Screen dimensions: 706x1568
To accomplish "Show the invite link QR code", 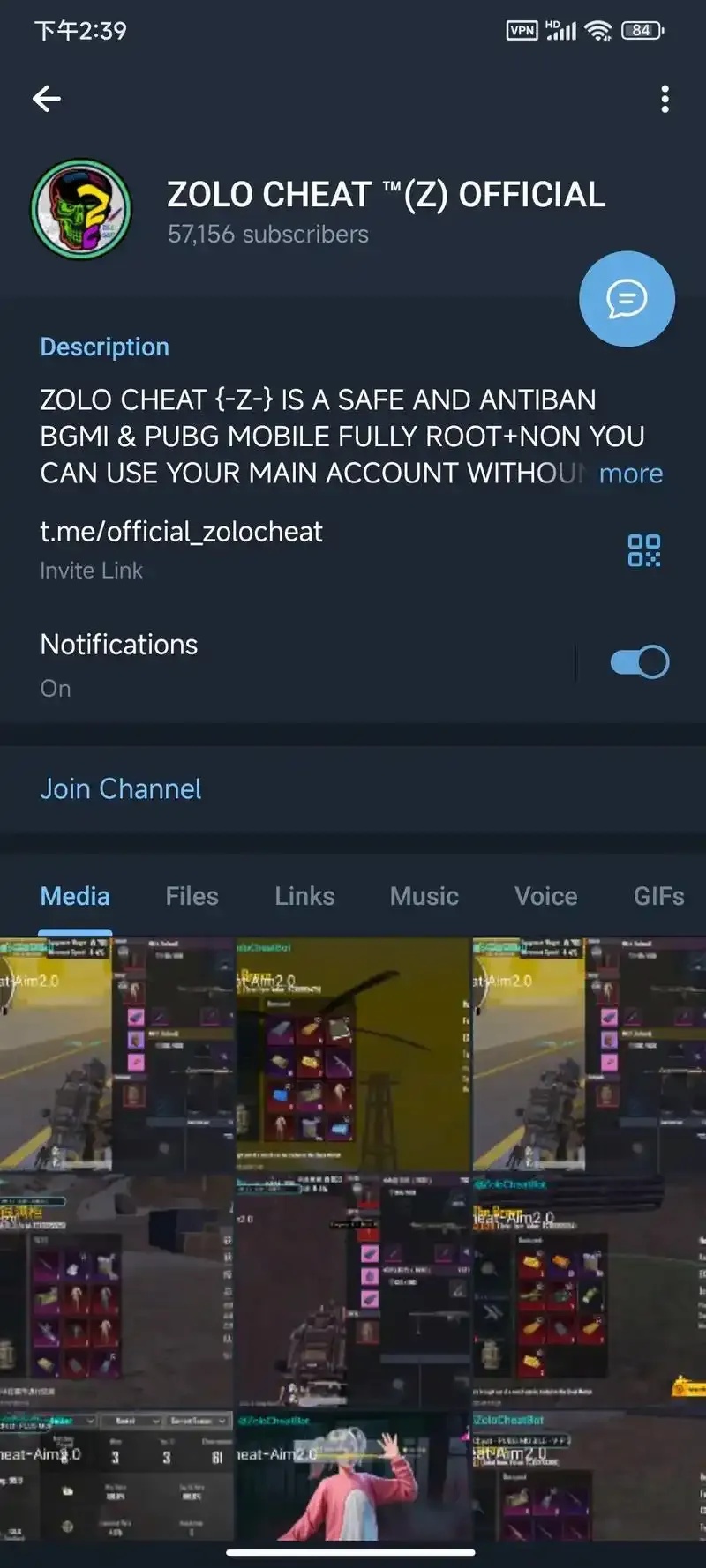I will click(643, 550).
